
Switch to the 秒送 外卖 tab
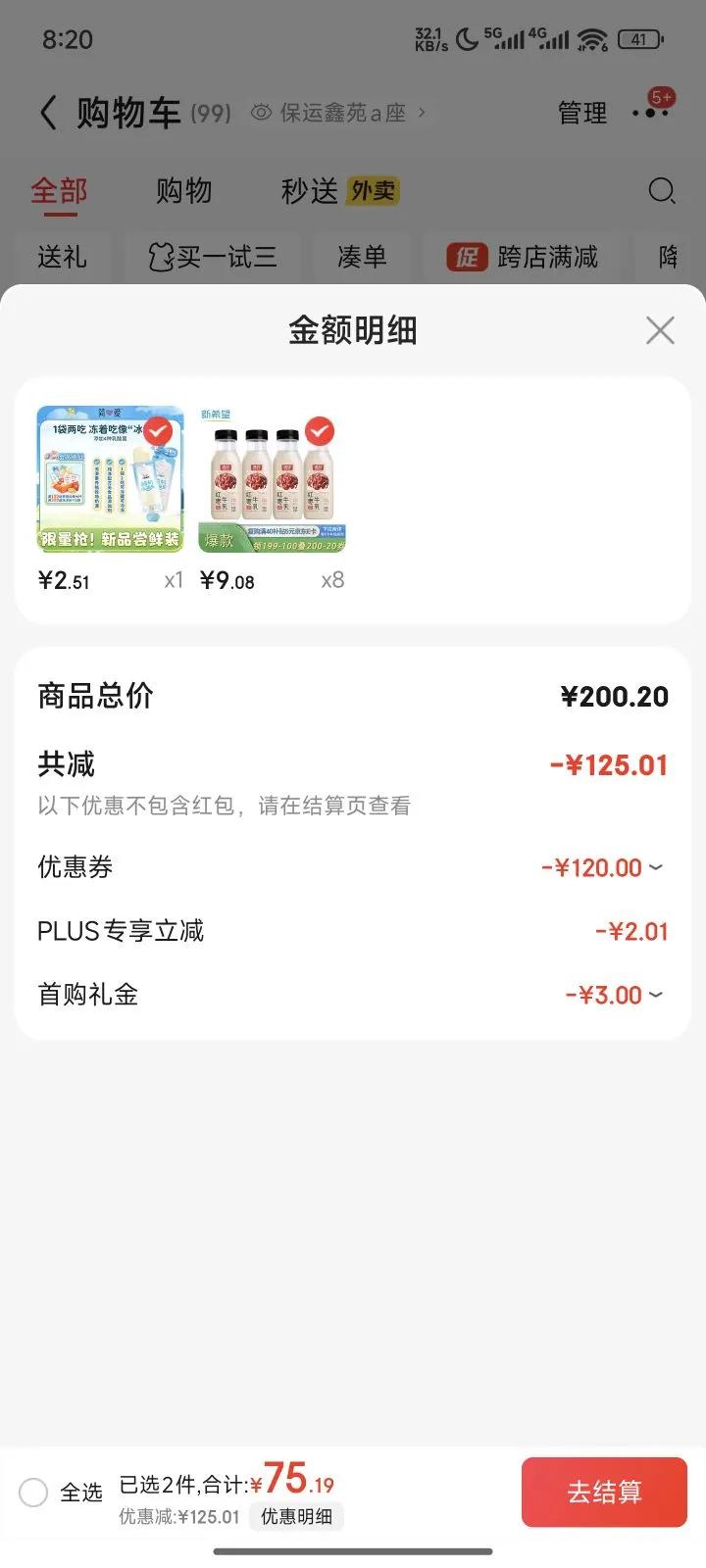[339, 191]
